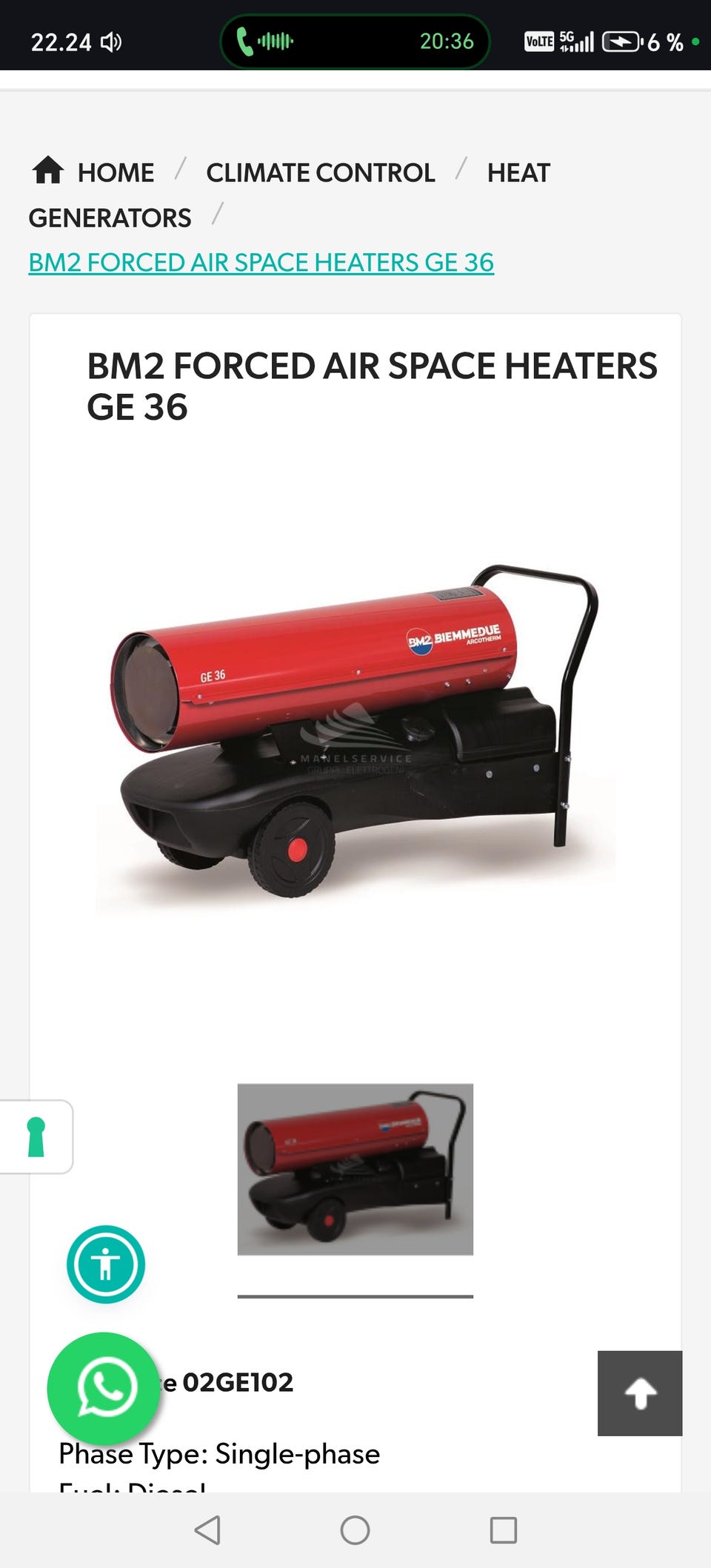This screenshot has height=1568, width=711.
Task: Go to HOME breadcrumb link
Action: 93,172
